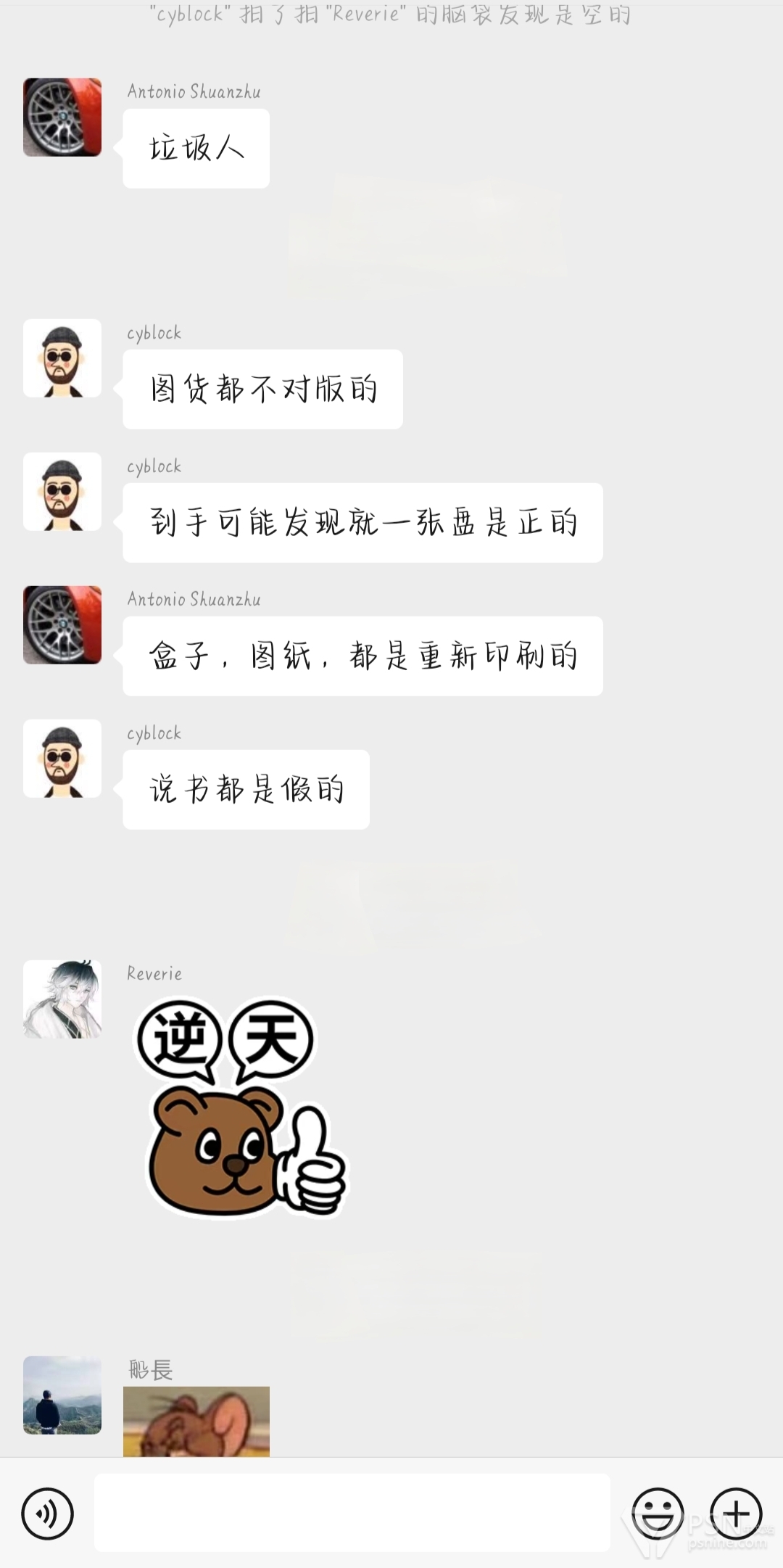Image resolution: width=783 pixels, height=1568 pixels.
Task: Switch to voice message input
Action: pyautogui.click(x=48, y=1514)
